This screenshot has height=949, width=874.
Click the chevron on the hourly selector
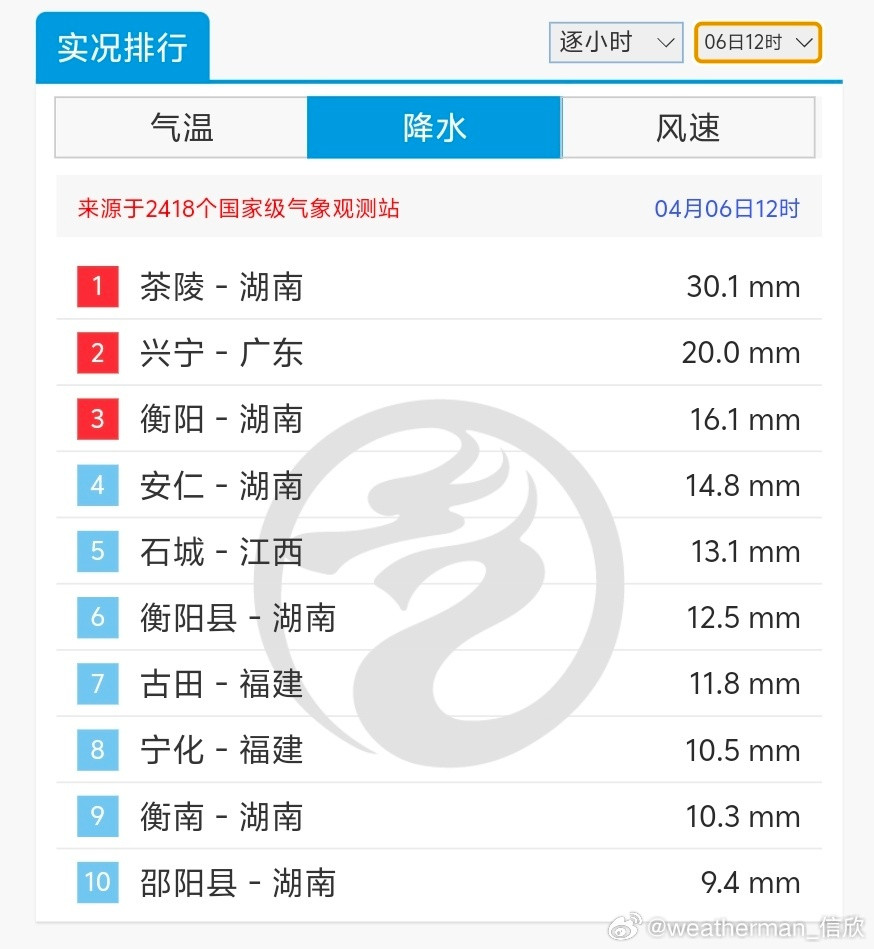(665, 44)
